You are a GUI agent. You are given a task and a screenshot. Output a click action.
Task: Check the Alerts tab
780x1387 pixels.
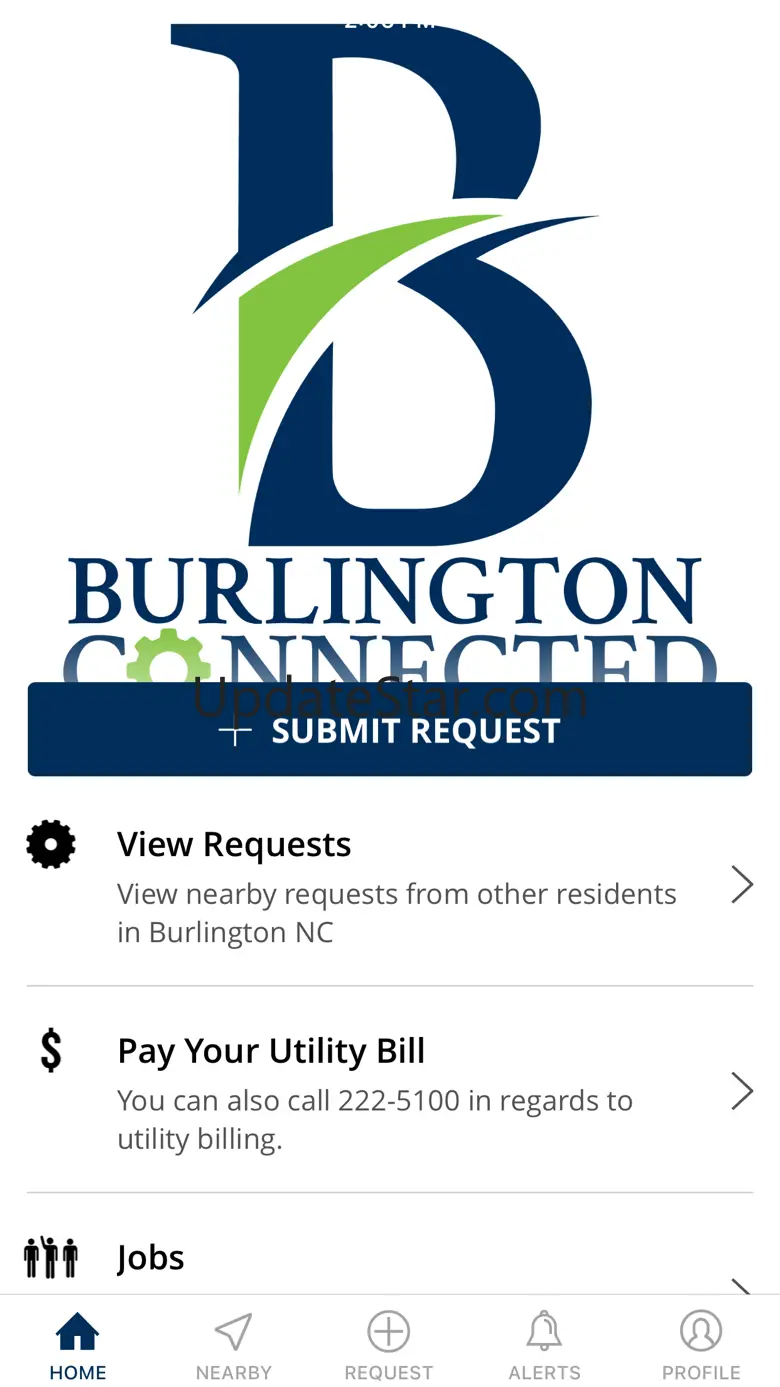pyautogui.click(x=545, y=1346)
